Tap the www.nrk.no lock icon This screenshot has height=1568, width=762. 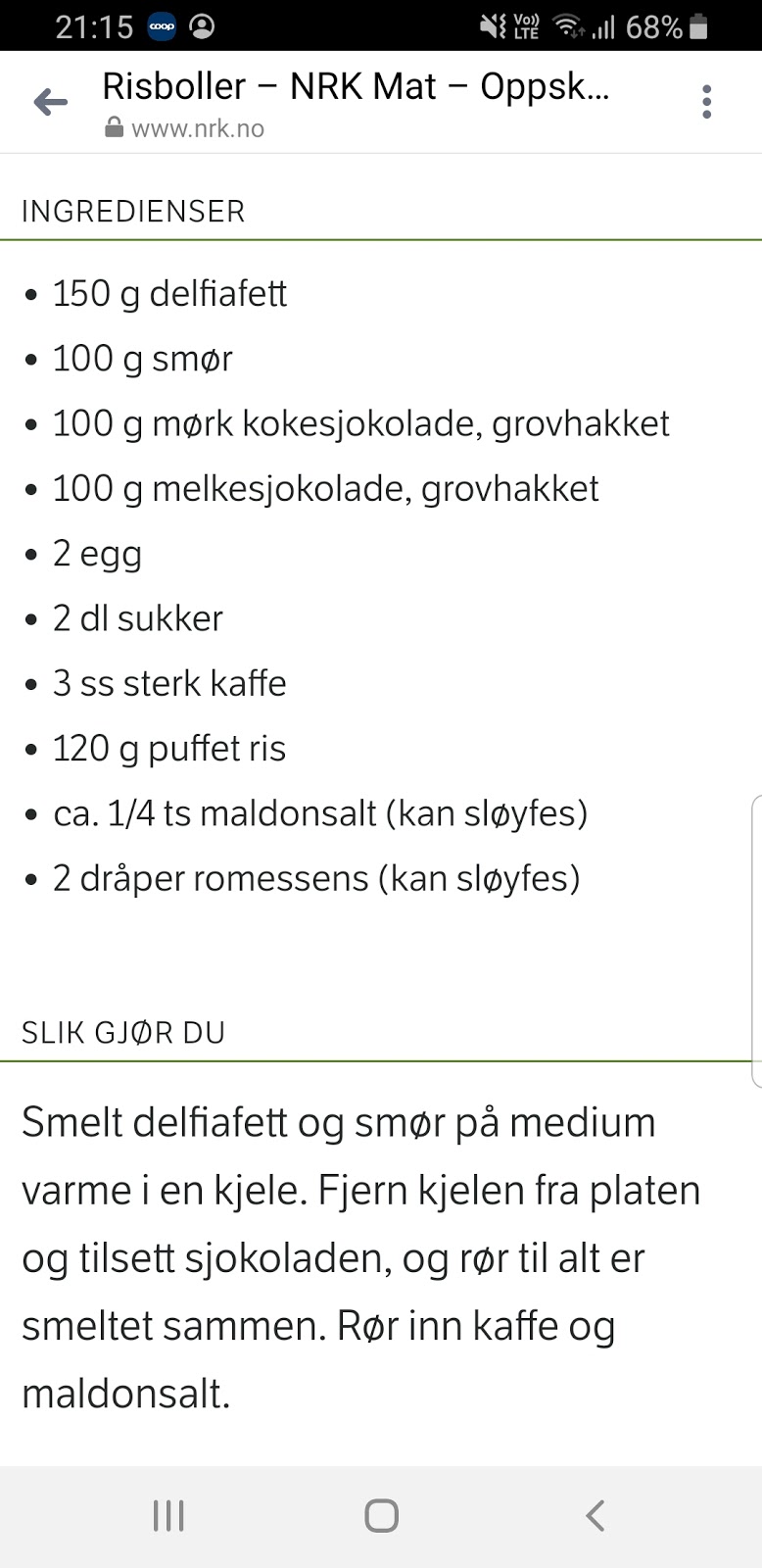click(114, 128)
